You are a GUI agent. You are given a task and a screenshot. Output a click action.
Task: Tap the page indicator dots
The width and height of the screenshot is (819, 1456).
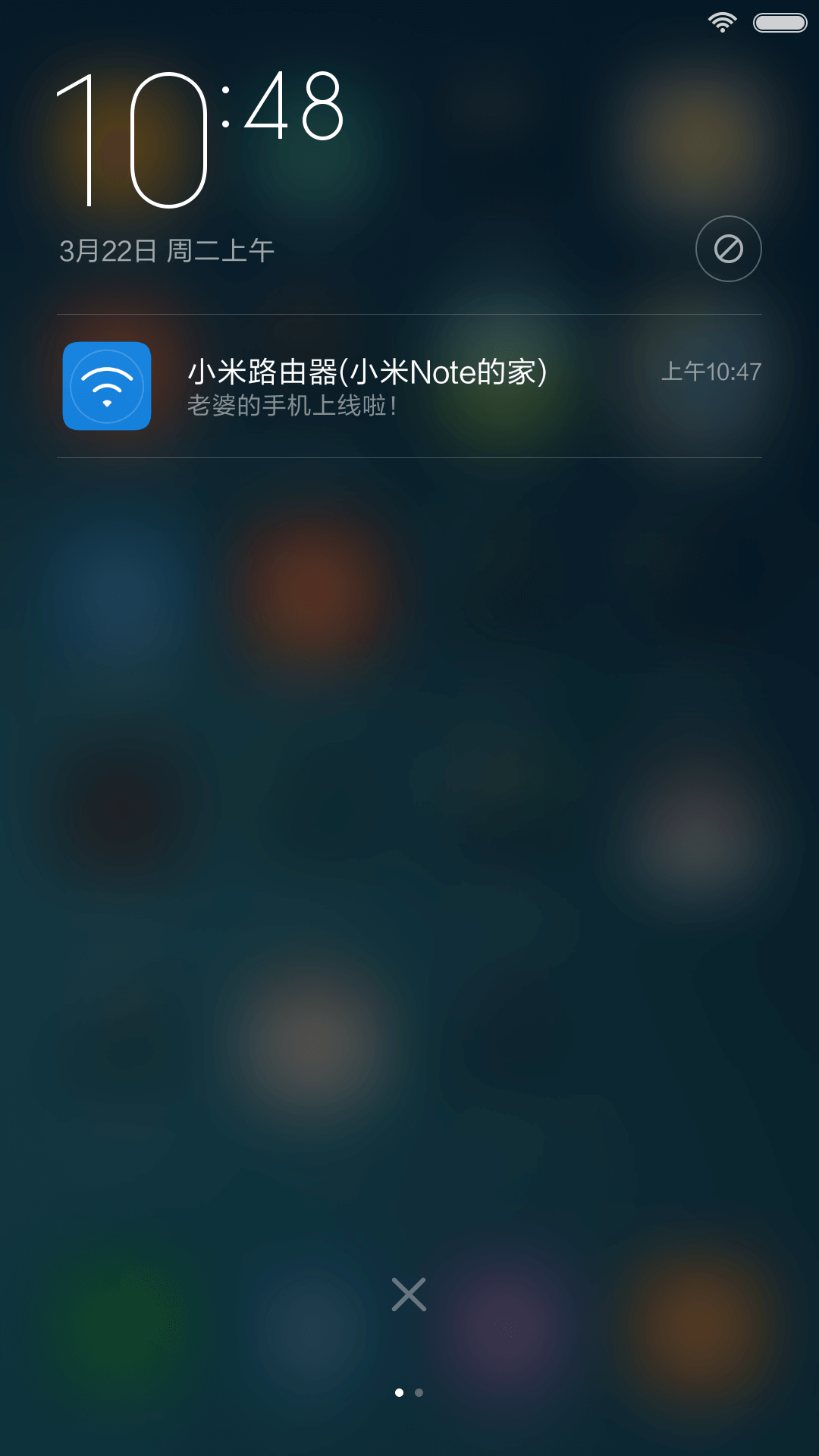point(409,1392)
